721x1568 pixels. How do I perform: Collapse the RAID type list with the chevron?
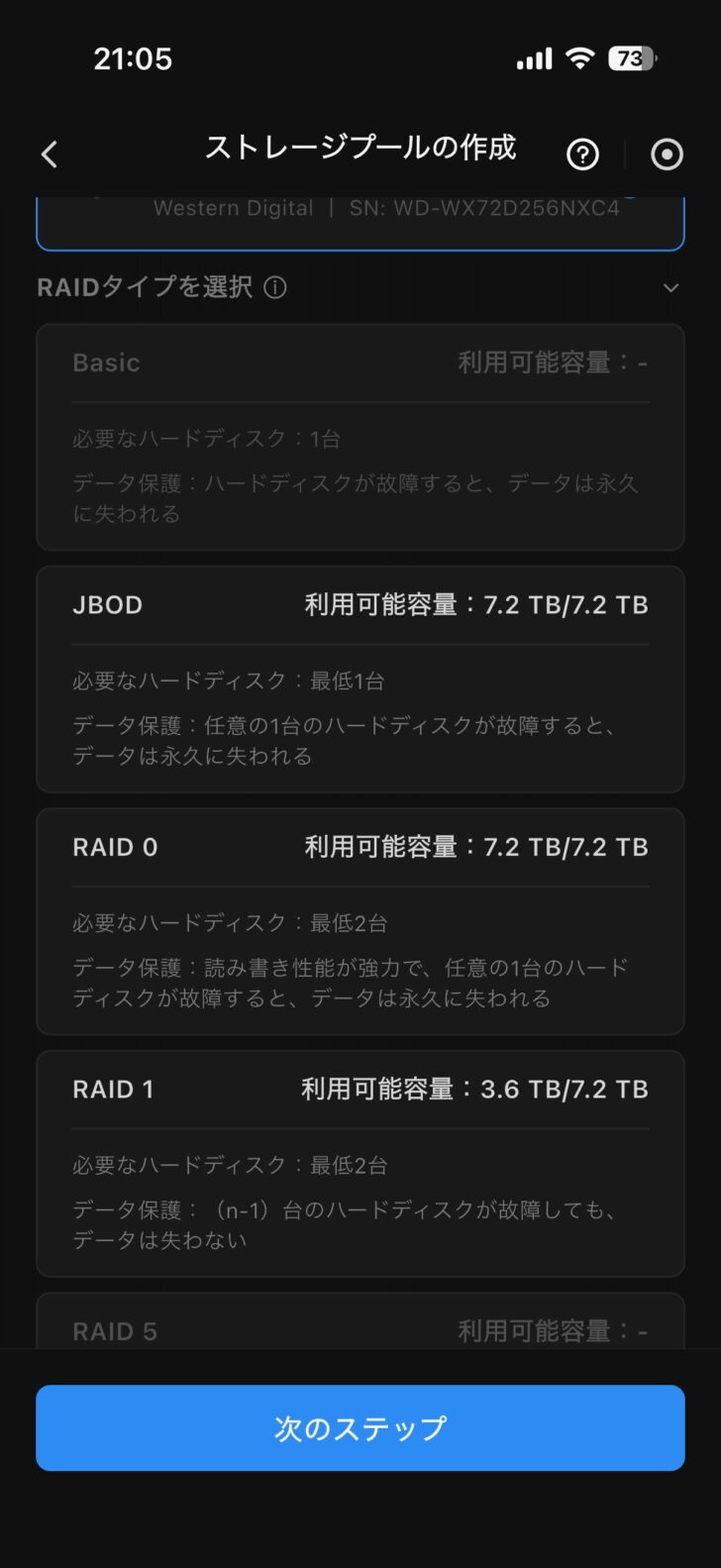(x=669, y=287)
